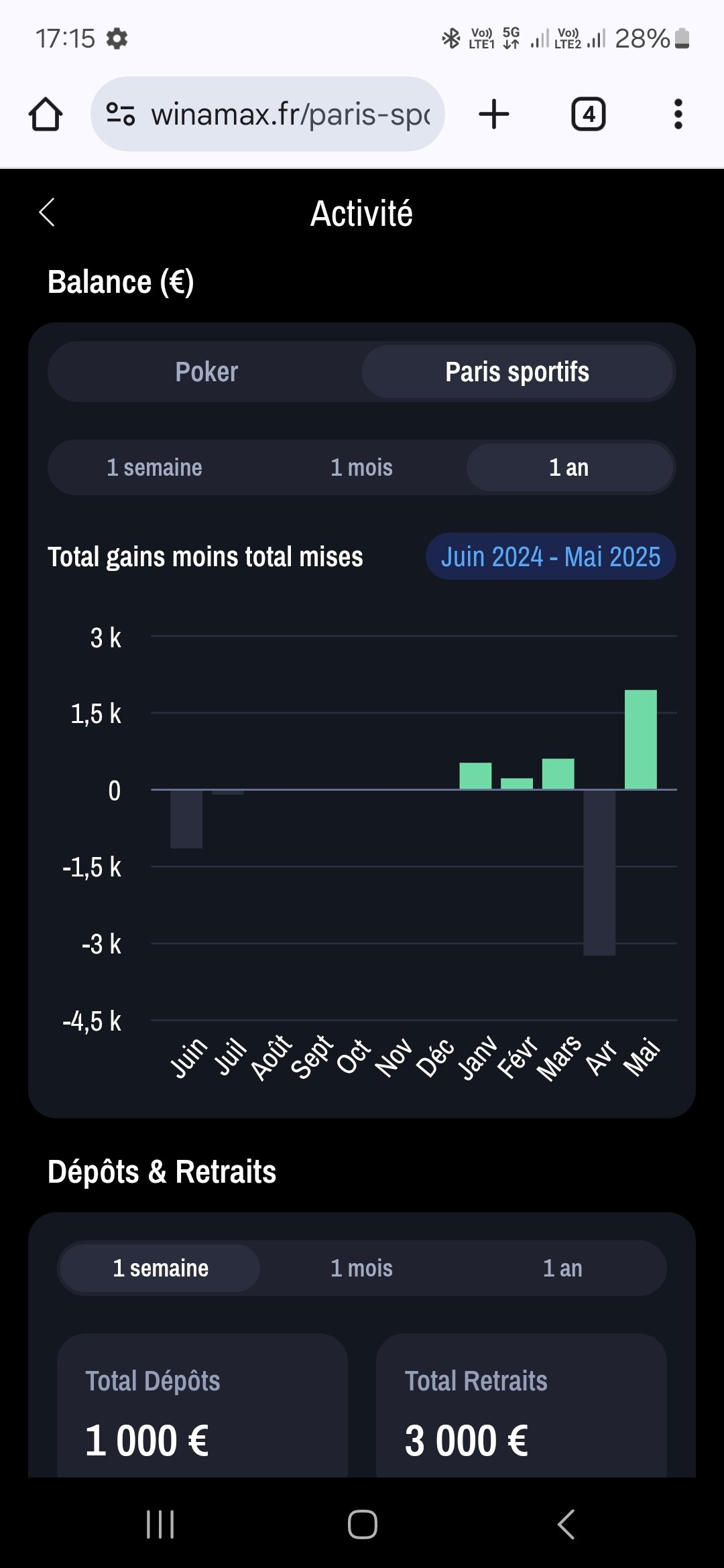
Task: Go back from the Activité page
Action: (47, 213)
